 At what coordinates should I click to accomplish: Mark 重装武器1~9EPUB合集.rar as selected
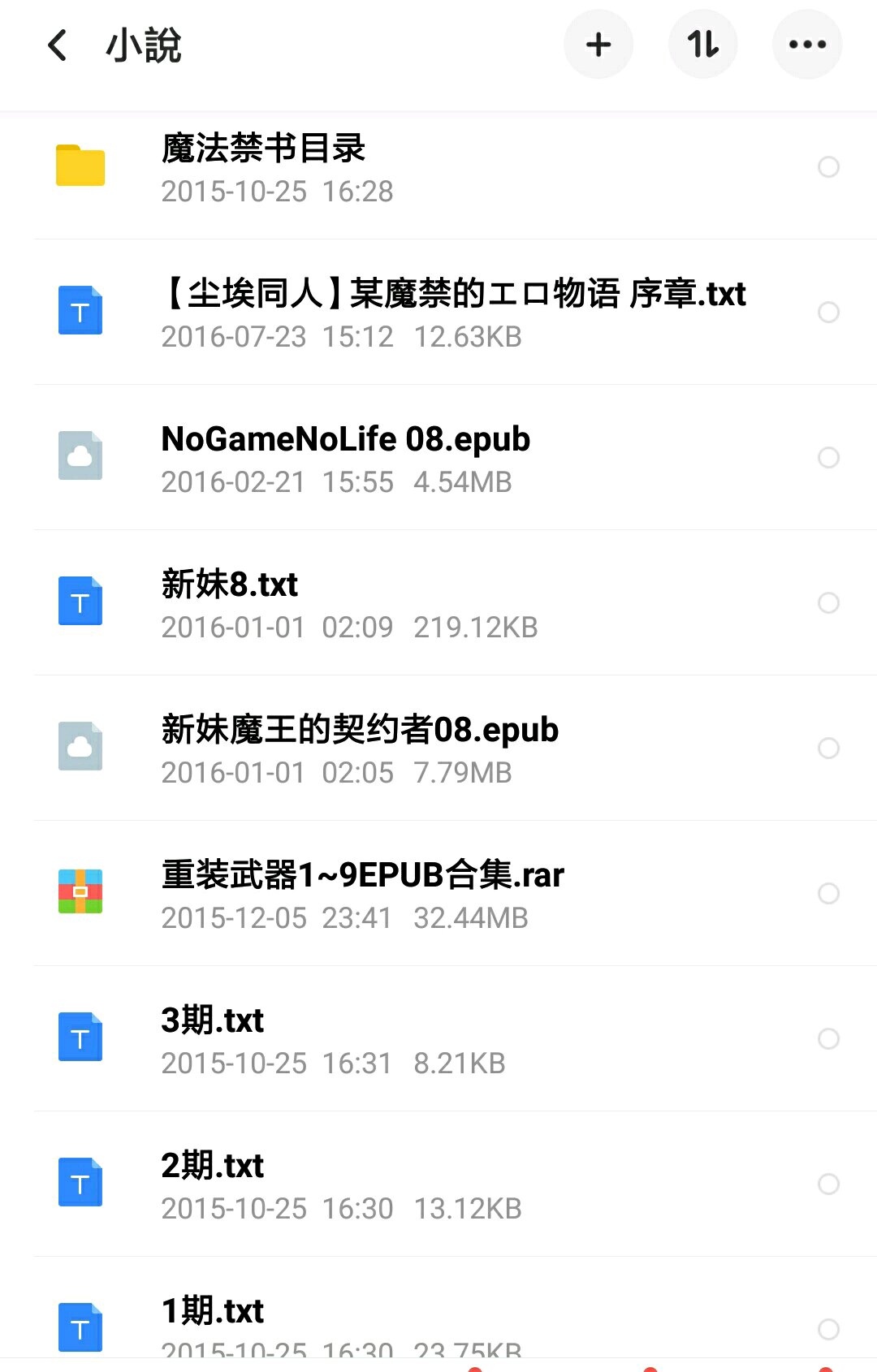(828, 893)
